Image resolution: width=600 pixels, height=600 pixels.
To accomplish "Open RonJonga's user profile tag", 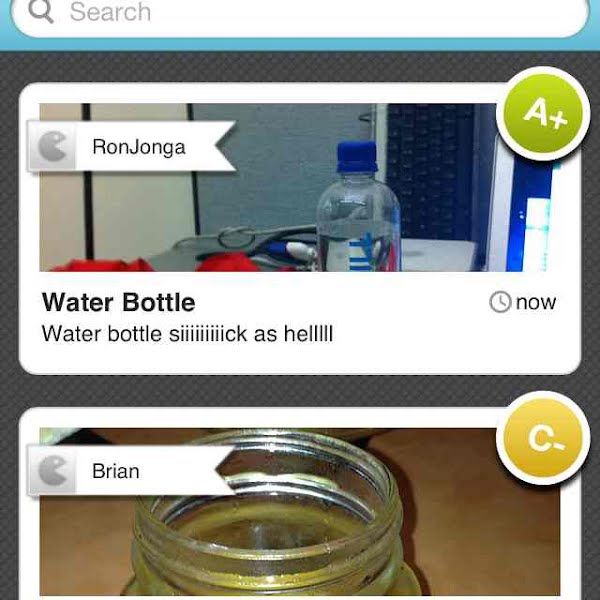I will coord(130,147).
